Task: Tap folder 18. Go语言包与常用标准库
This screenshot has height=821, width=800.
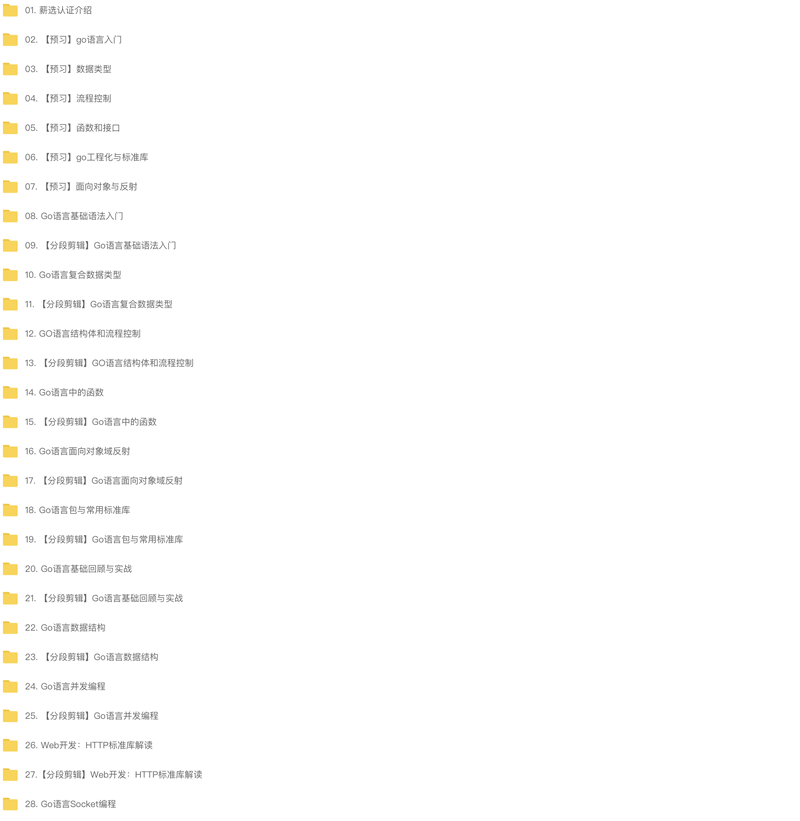Action: pos(77,510)
